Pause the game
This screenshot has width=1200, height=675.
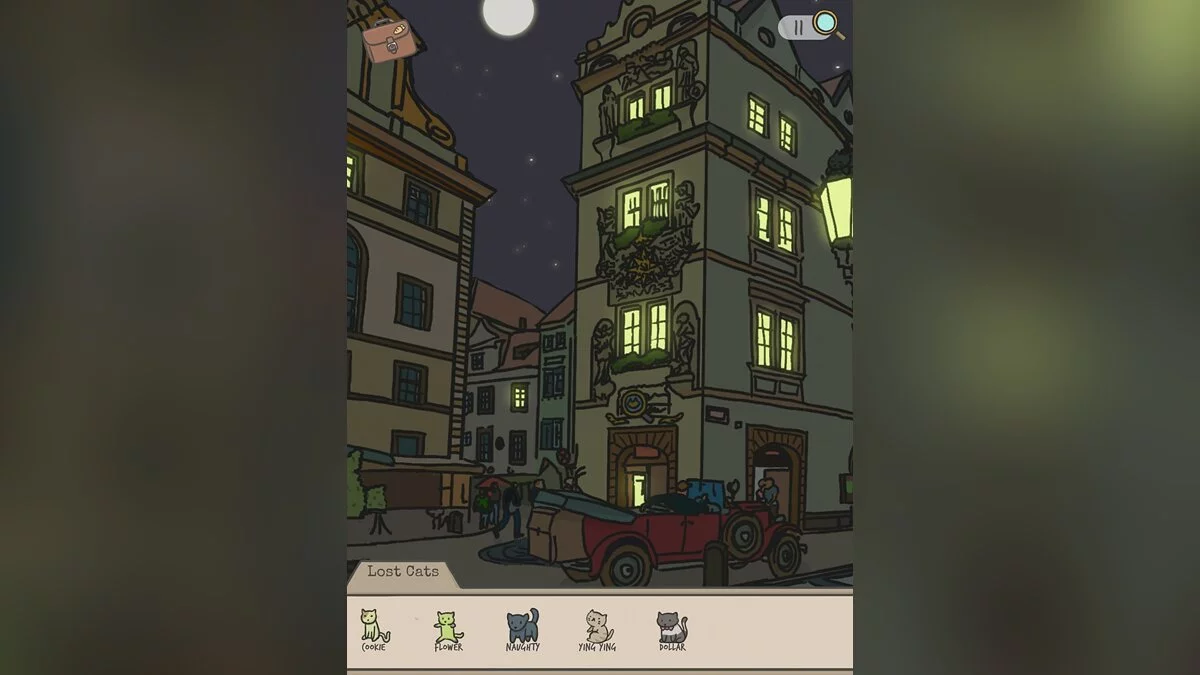[798, 28]
